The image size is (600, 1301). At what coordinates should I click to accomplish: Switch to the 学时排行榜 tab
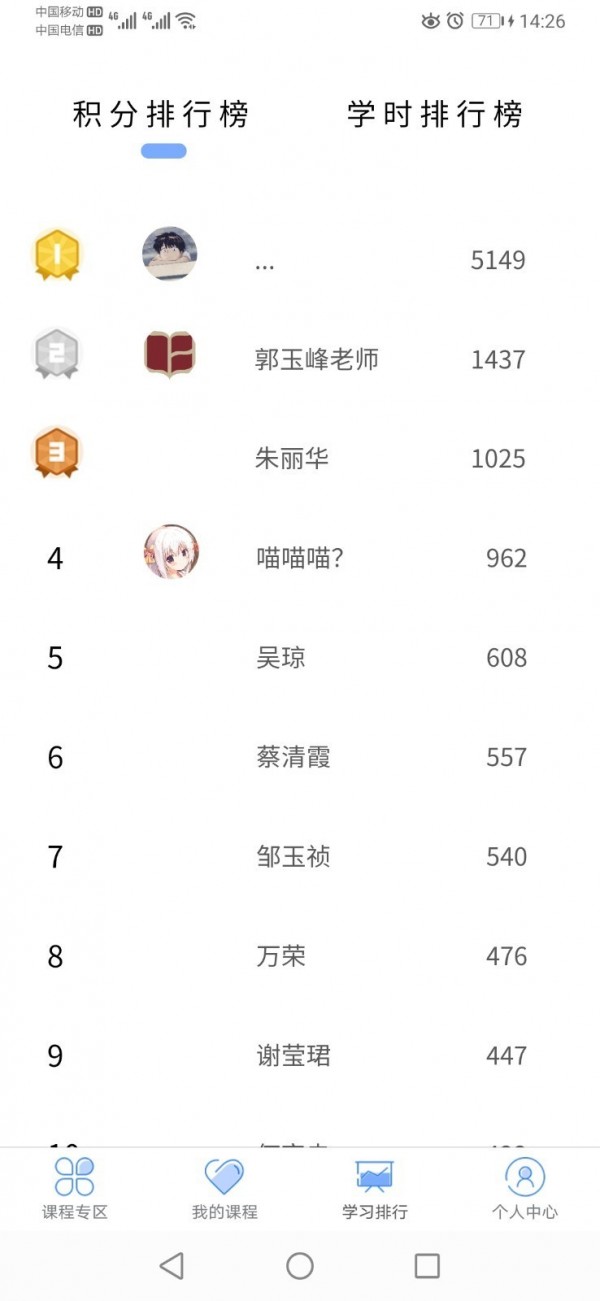tap(435, 115)
